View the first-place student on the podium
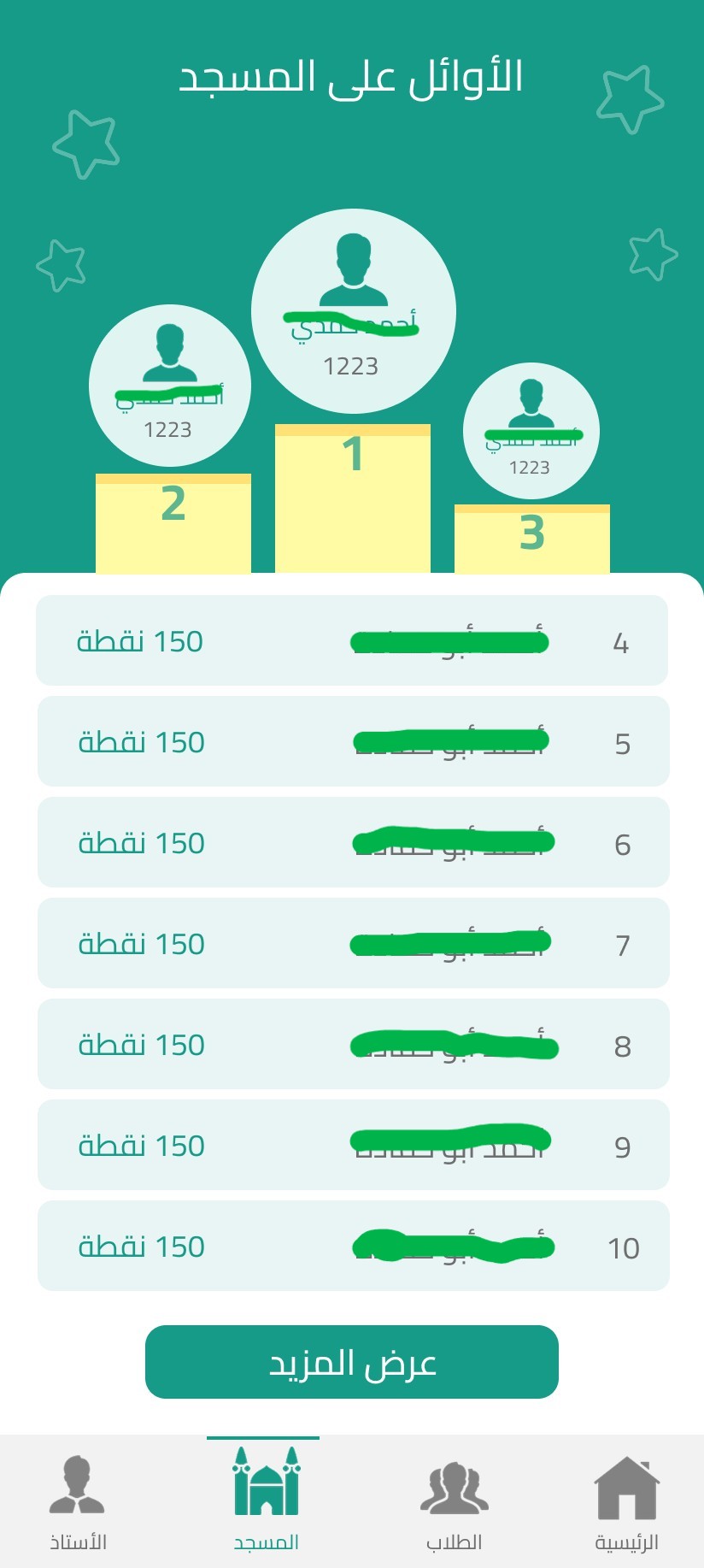 [353, 311]
